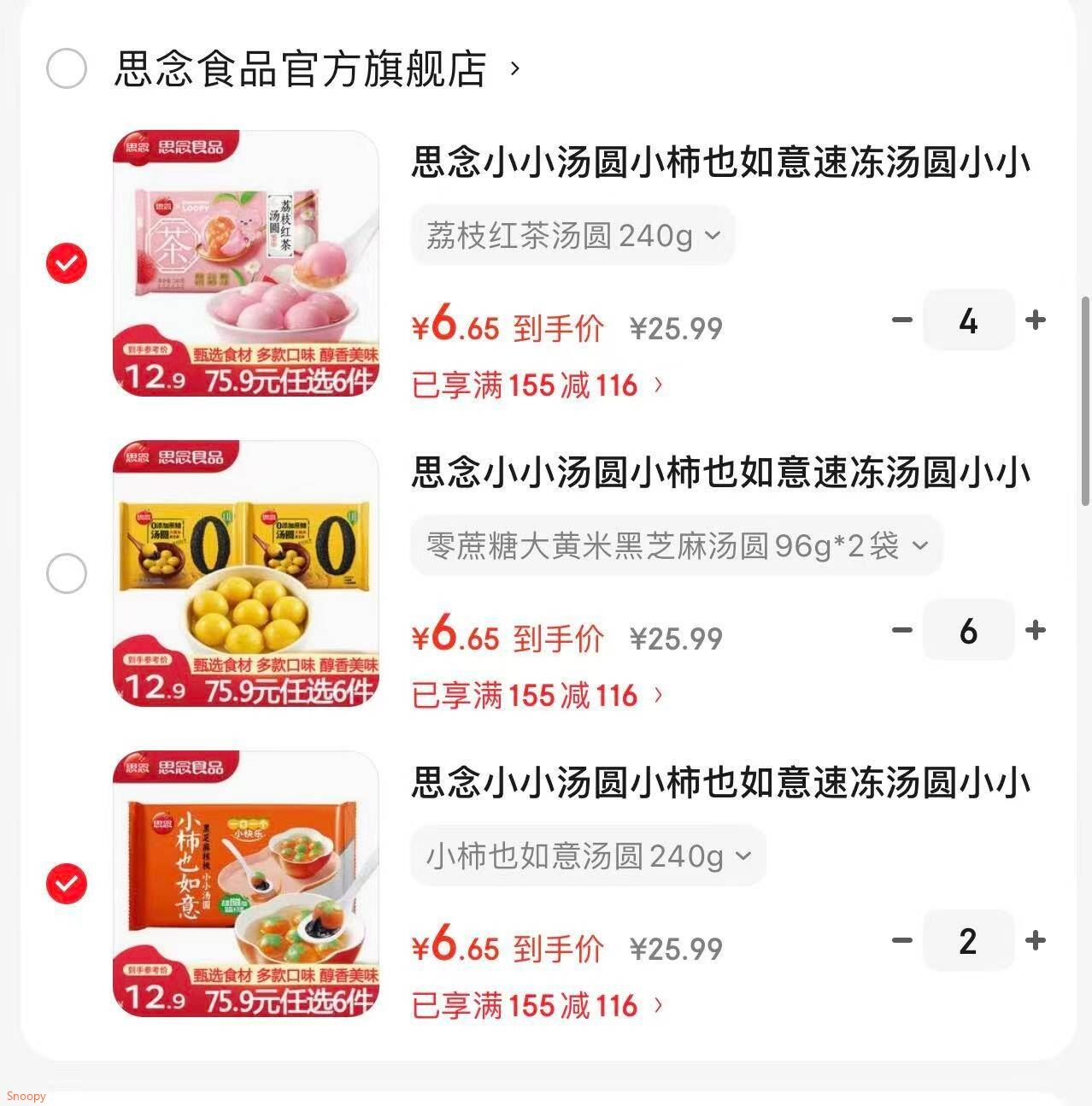This screenshot has height=1106, width=1092.
Task: Open the lychee black tea tangyuan product image
Action: 246,264
